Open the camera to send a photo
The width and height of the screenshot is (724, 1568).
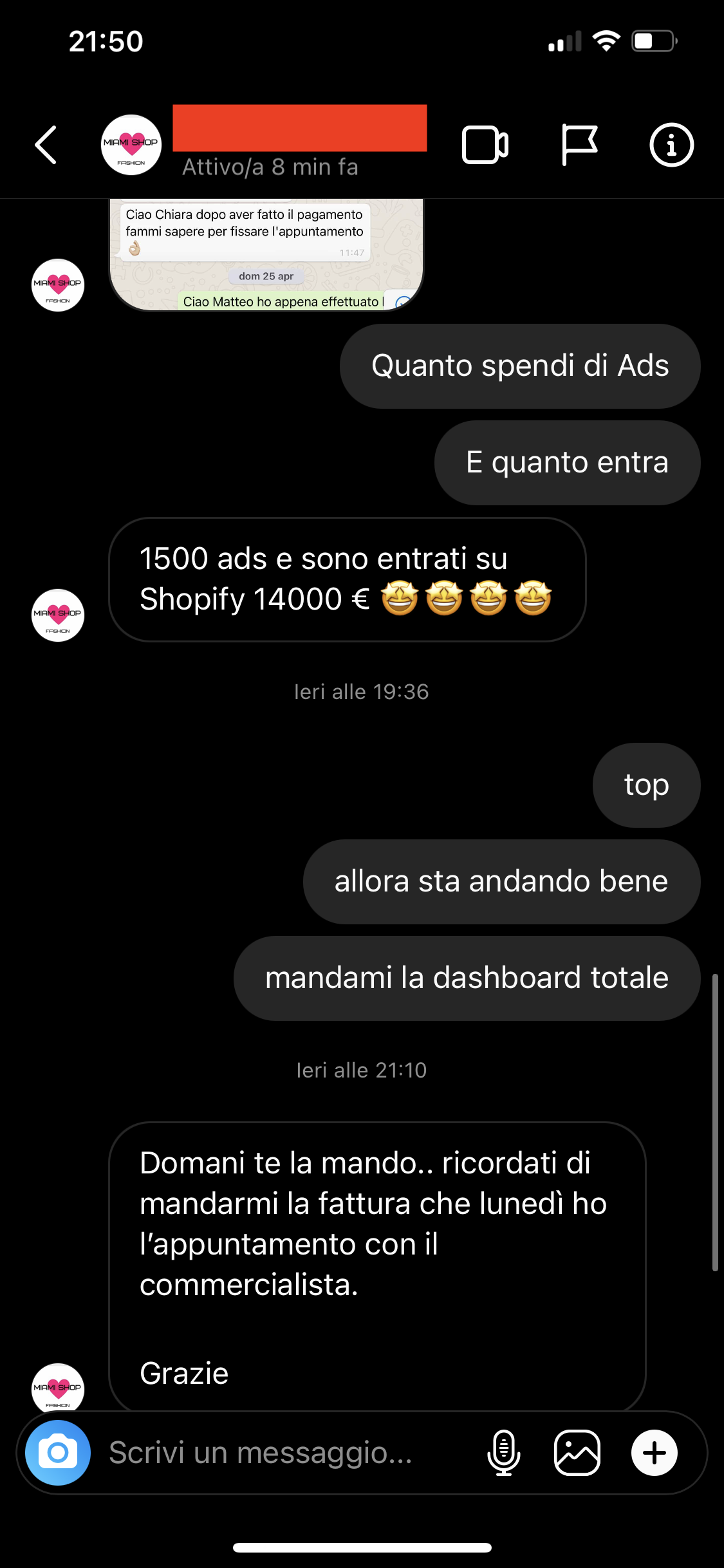click(58, 1452)
